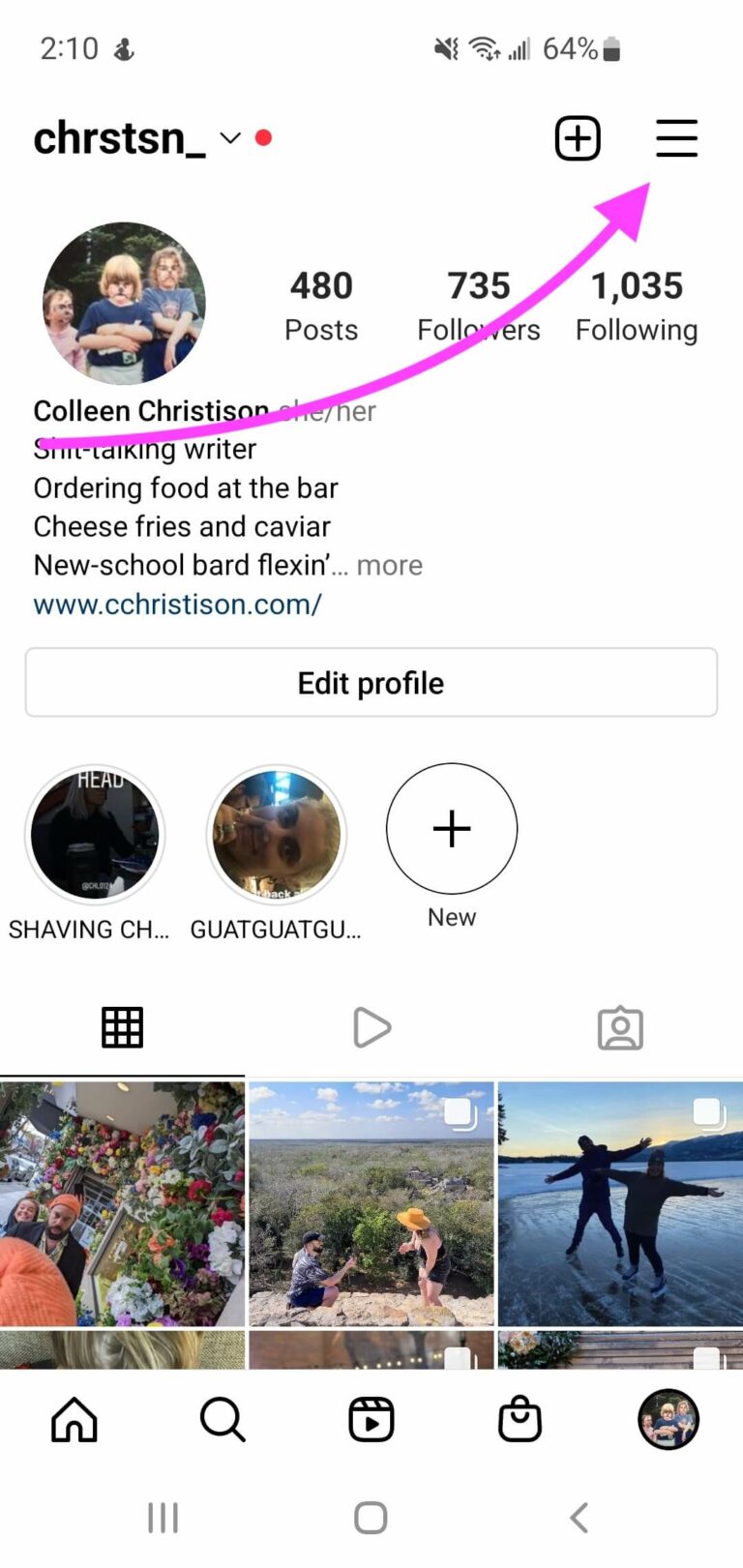Viewport: 743px width, 1568px height.
Task: View the 1,035 following list
Action: 636,306
